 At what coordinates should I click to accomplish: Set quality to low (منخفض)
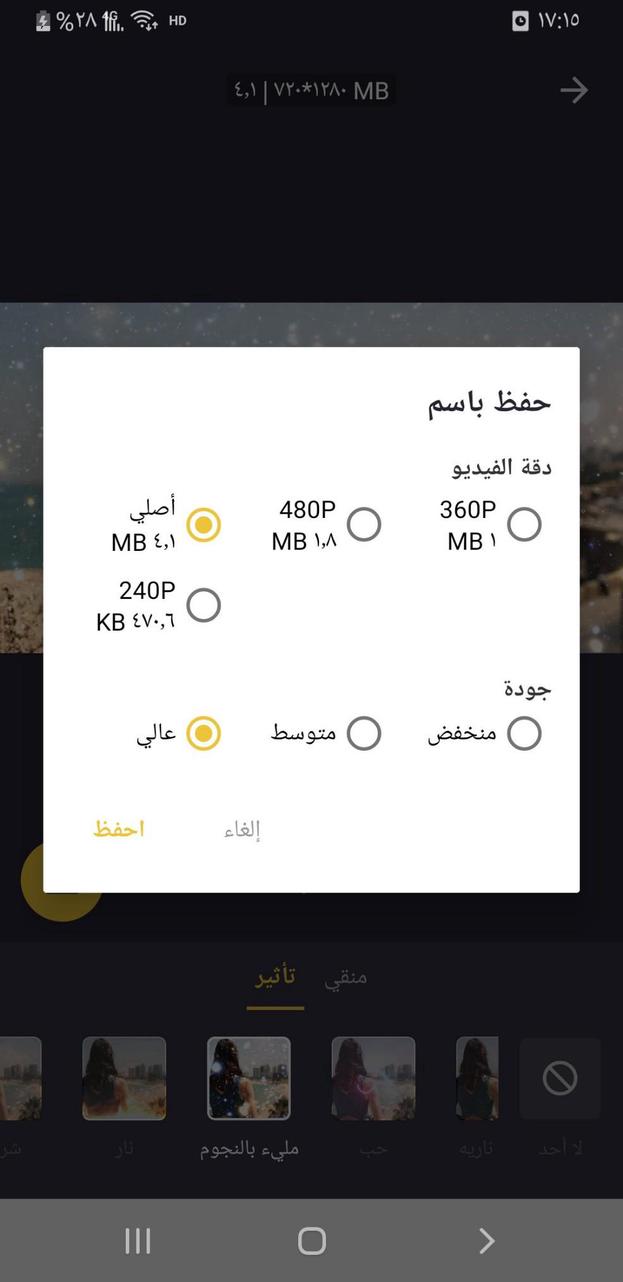(x=524, y=733)
